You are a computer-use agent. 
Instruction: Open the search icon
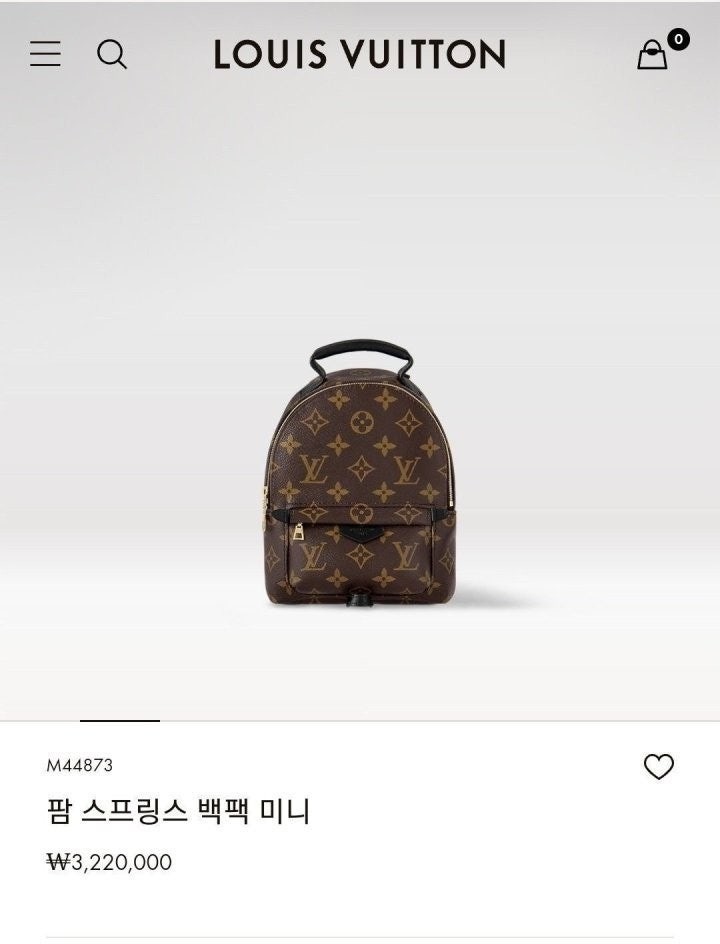(112, 54)
